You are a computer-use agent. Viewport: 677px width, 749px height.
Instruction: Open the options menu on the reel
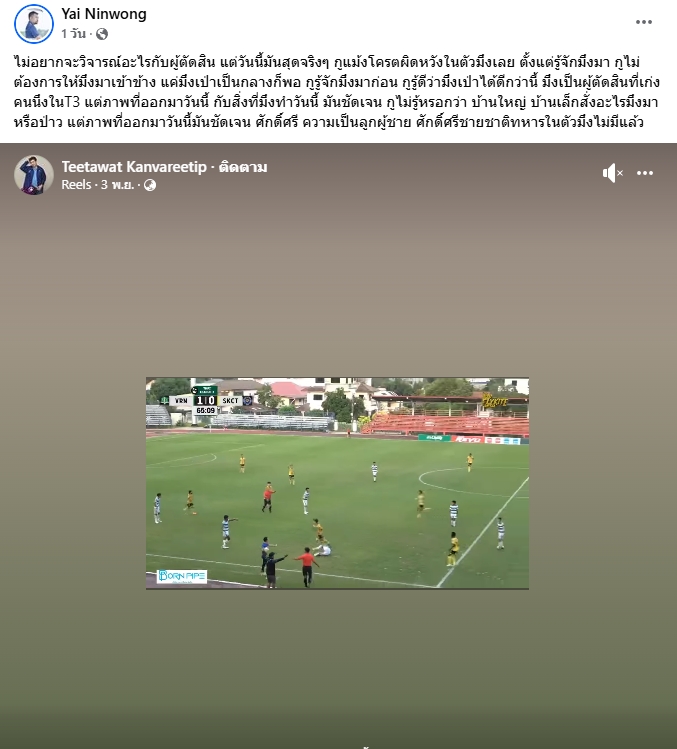[x=645, y=173]
